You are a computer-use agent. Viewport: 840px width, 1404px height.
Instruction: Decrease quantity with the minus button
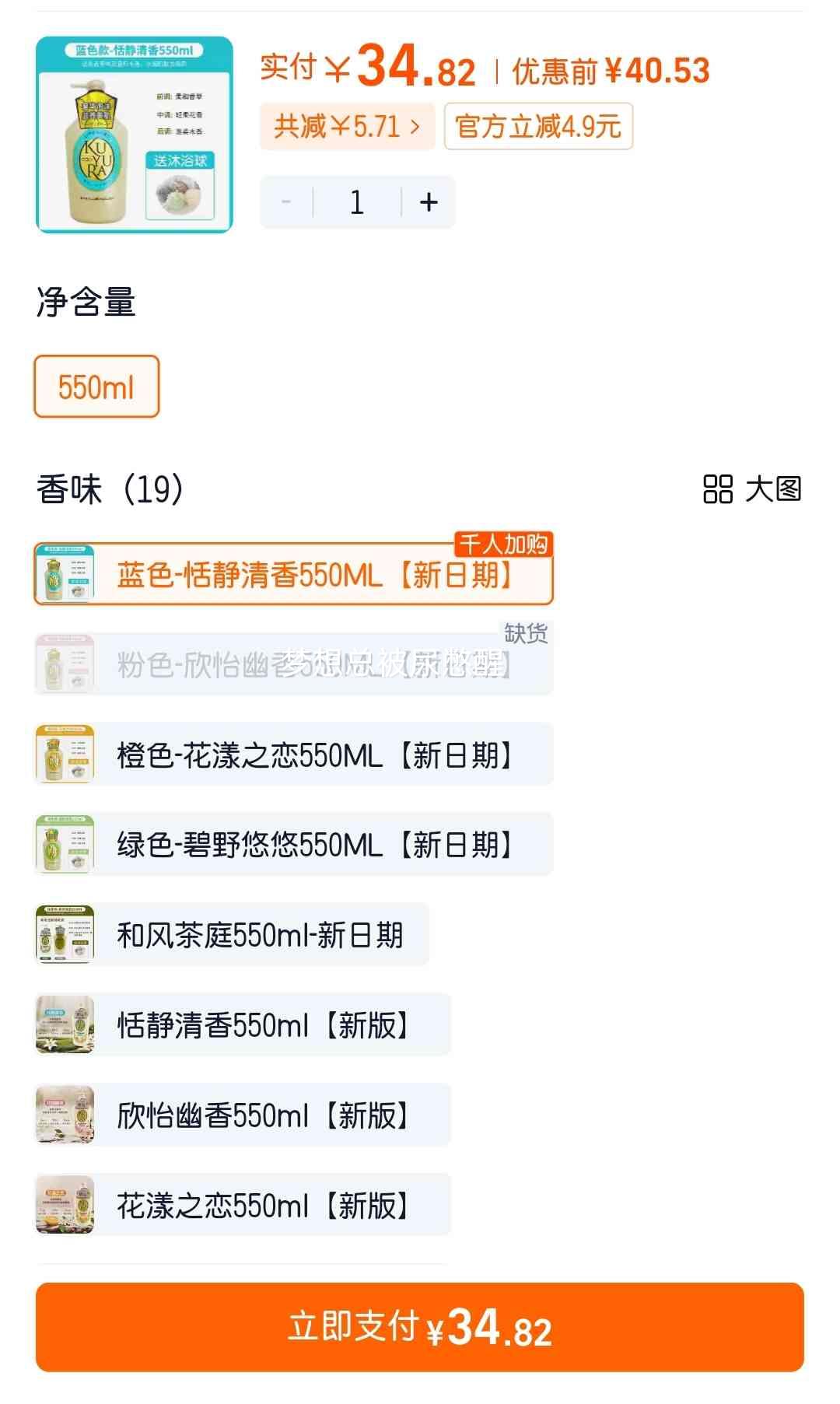click(x=286, y=202)
